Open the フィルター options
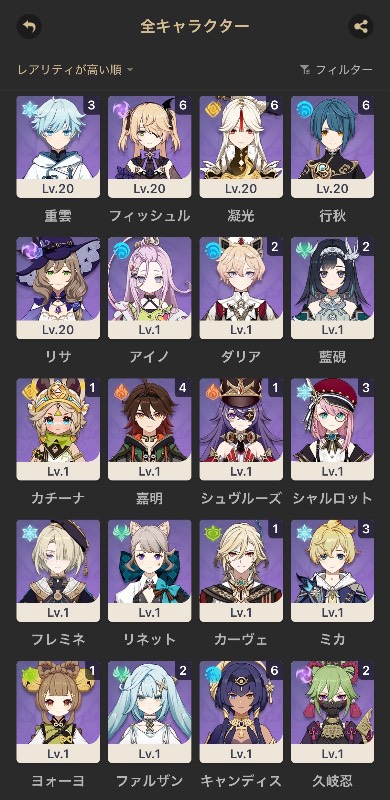Image resolution: width=390 pixels, height=800 pixels. pyautogui.click(x=336, y=70)
